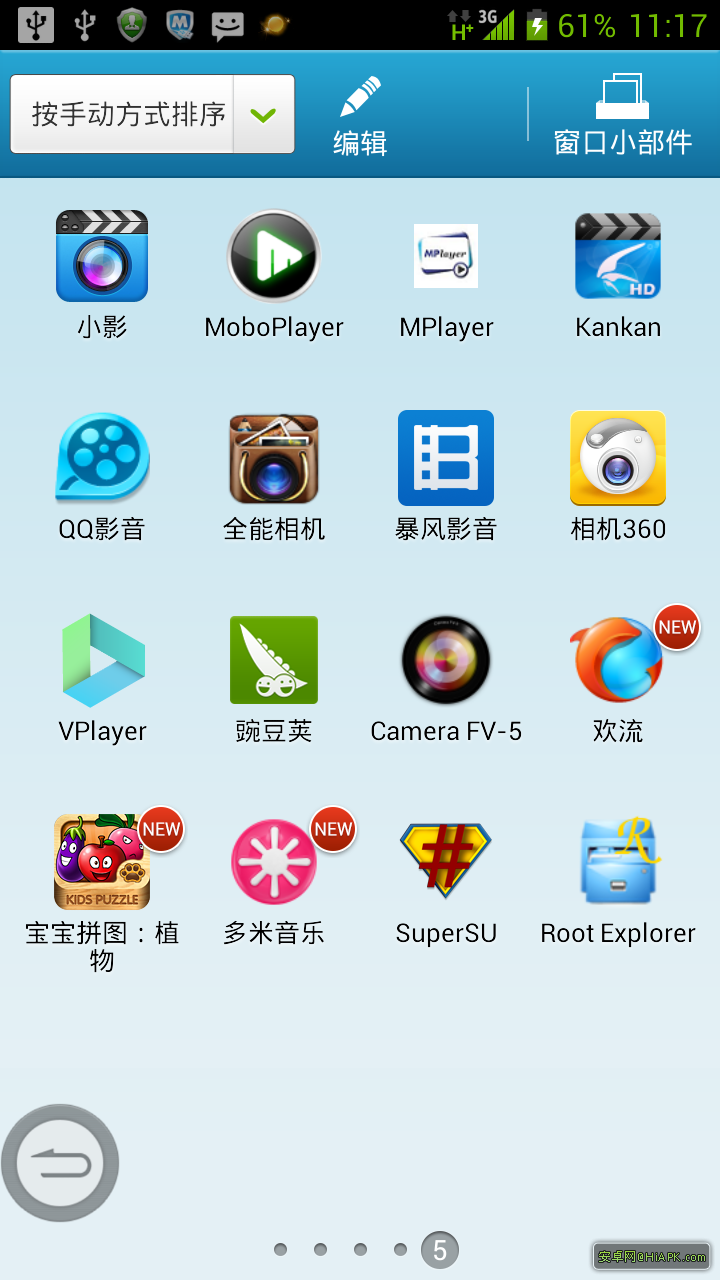Image resolution: width=720 pixels, height=1280 pixels.
Task: Launch Root Explorer
Action: pyautogui.click(x=617, y=860)
